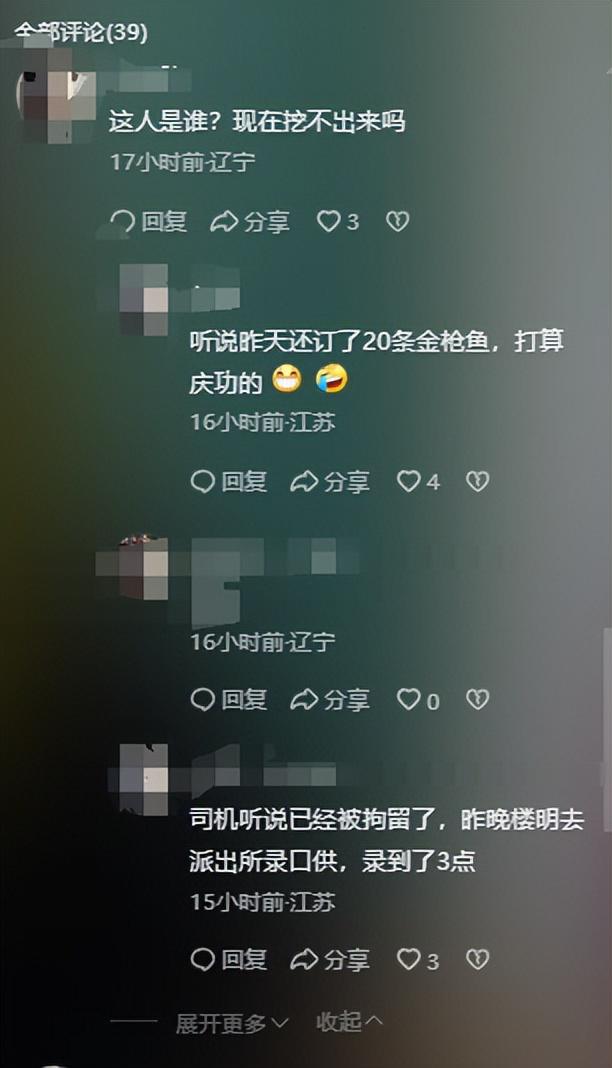Image resolution: width=612 pixels, height=1068 pixels.
Task: Expand more replies with 展开更多
Action: [231, 1023]
